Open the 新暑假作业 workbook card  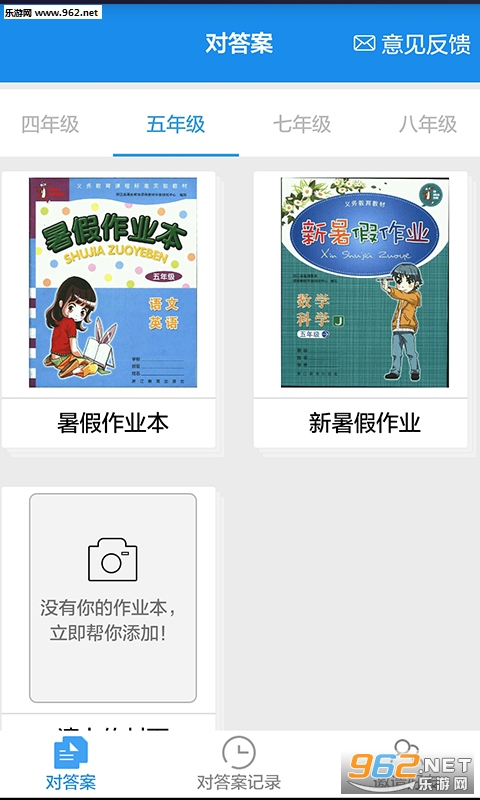(361, 310)
